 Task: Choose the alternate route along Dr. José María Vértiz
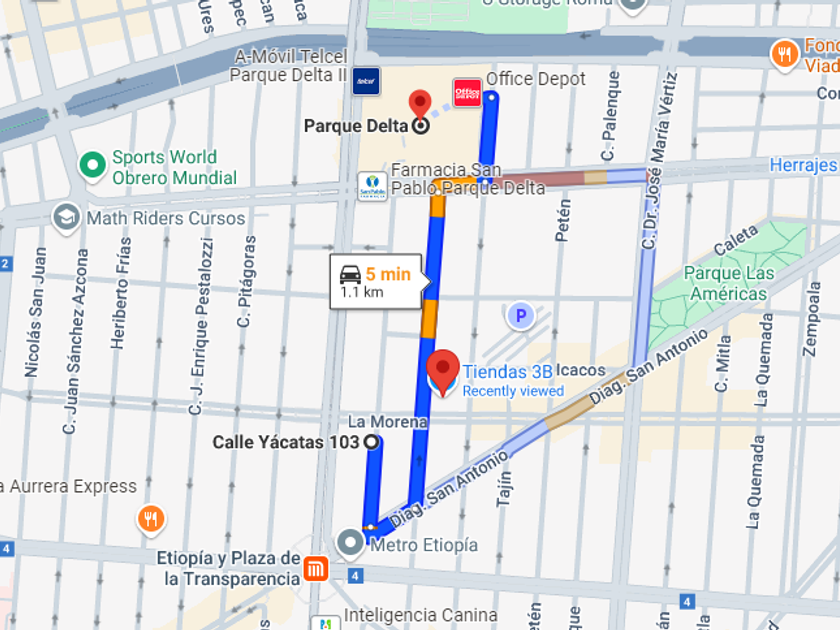[x=646, y=268]
